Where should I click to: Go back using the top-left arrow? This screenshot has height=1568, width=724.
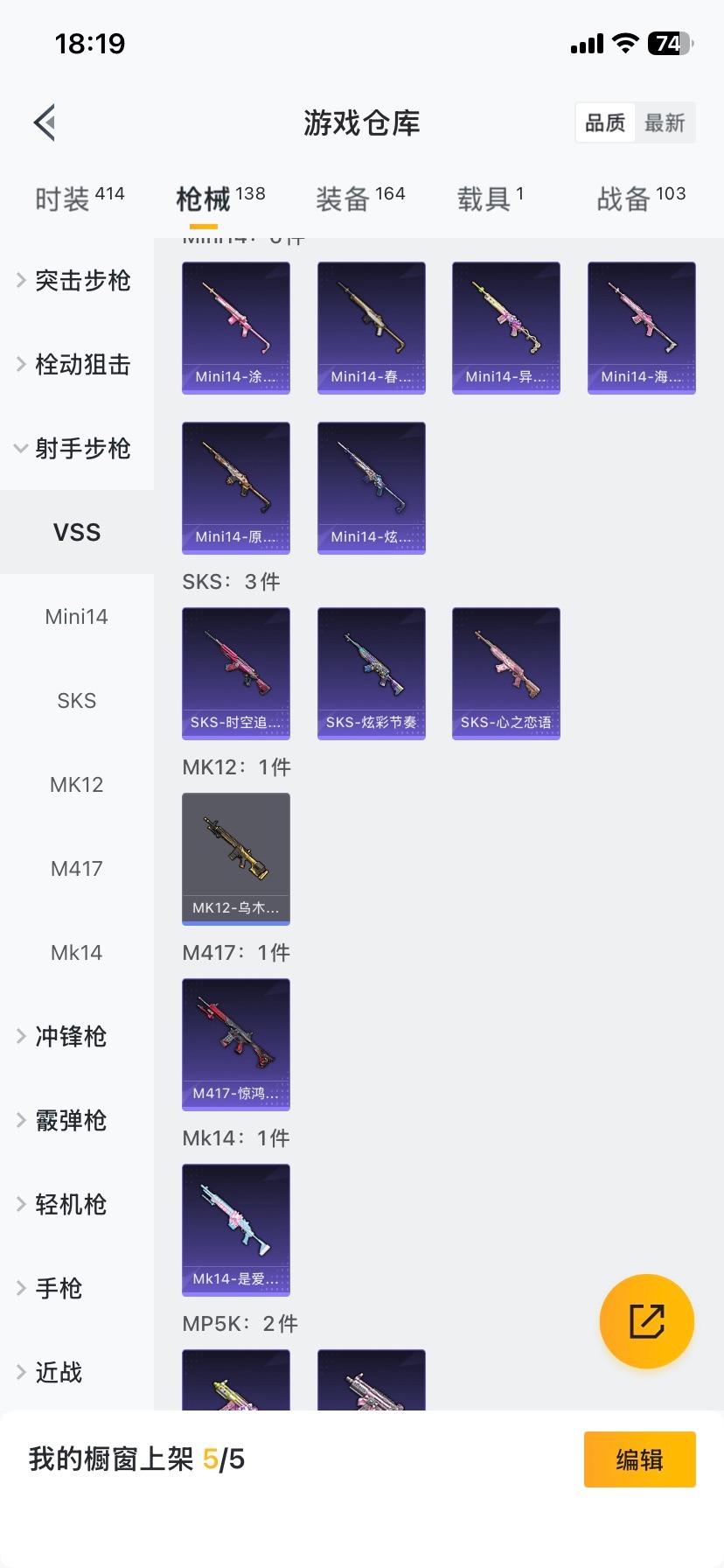[x=45, y=122]
